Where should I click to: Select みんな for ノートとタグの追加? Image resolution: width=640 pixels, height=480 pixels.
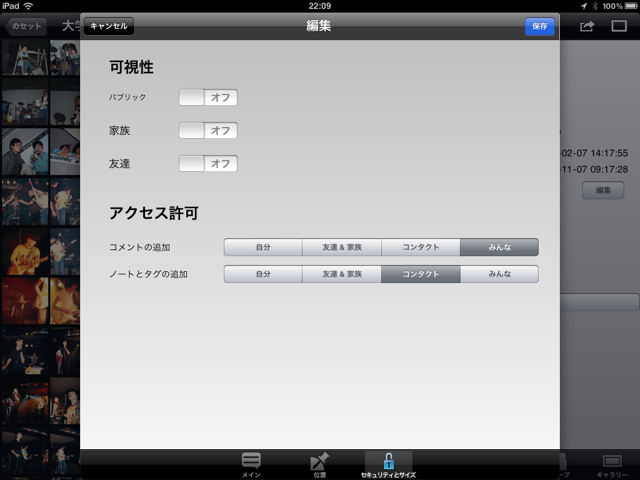[x=499, y=274]
